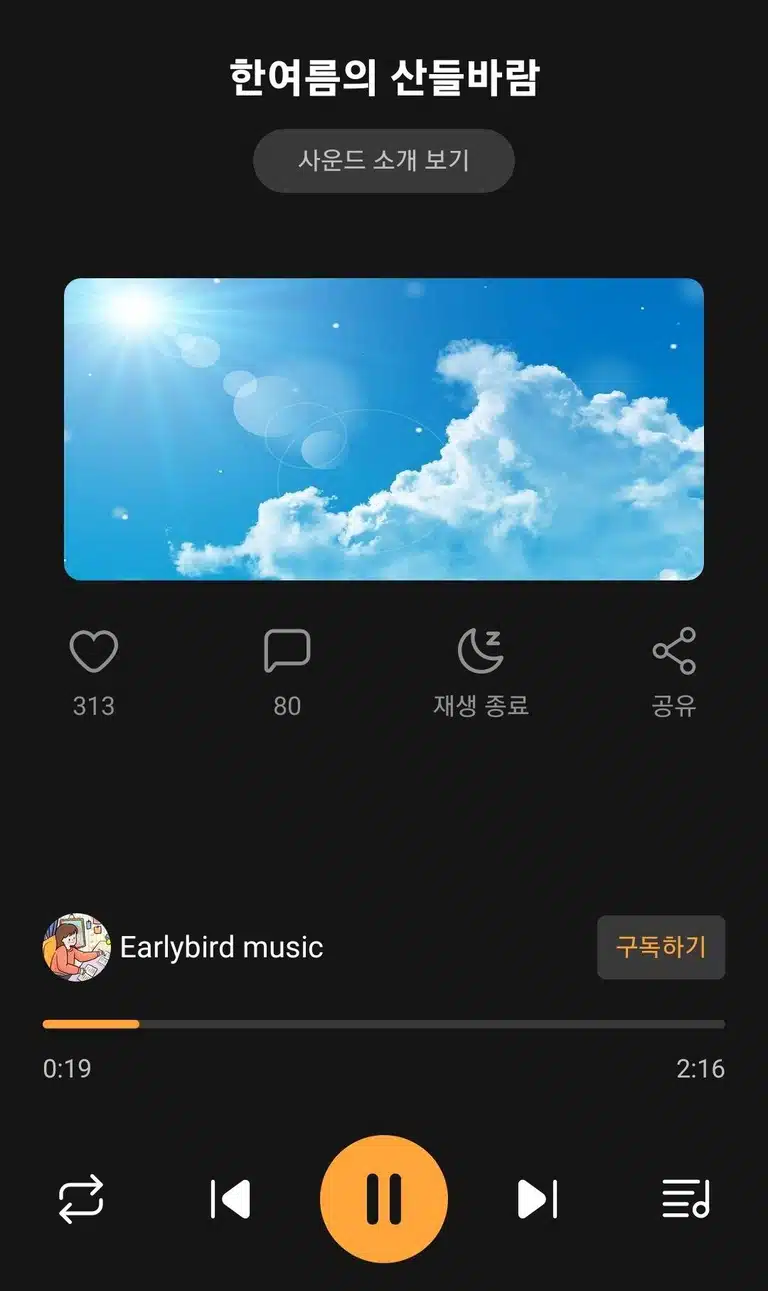Toggle repeat mode
Viewport: 768px width, 1291px height.
coord(81,1198)
